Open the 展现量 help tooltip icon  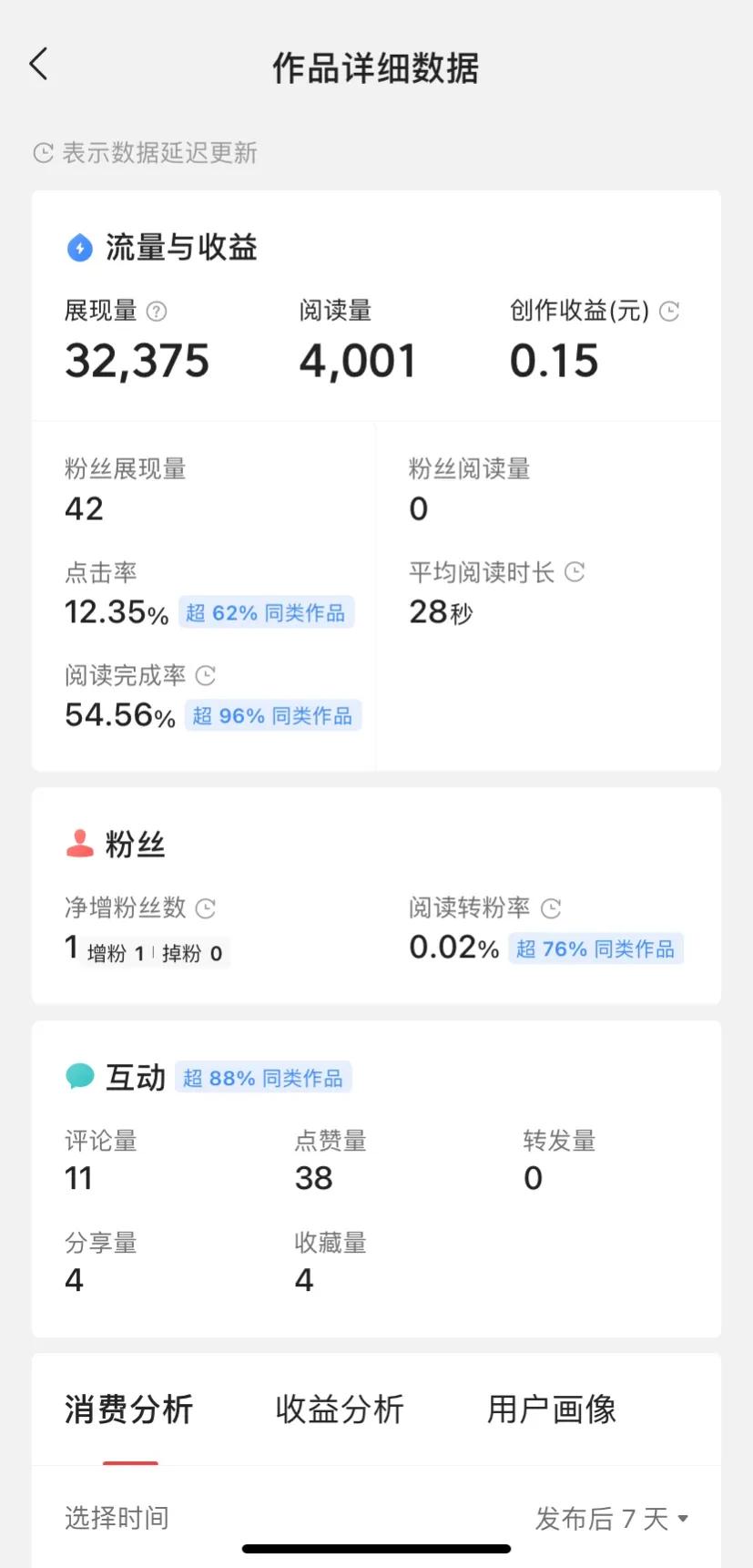point(157,311)
